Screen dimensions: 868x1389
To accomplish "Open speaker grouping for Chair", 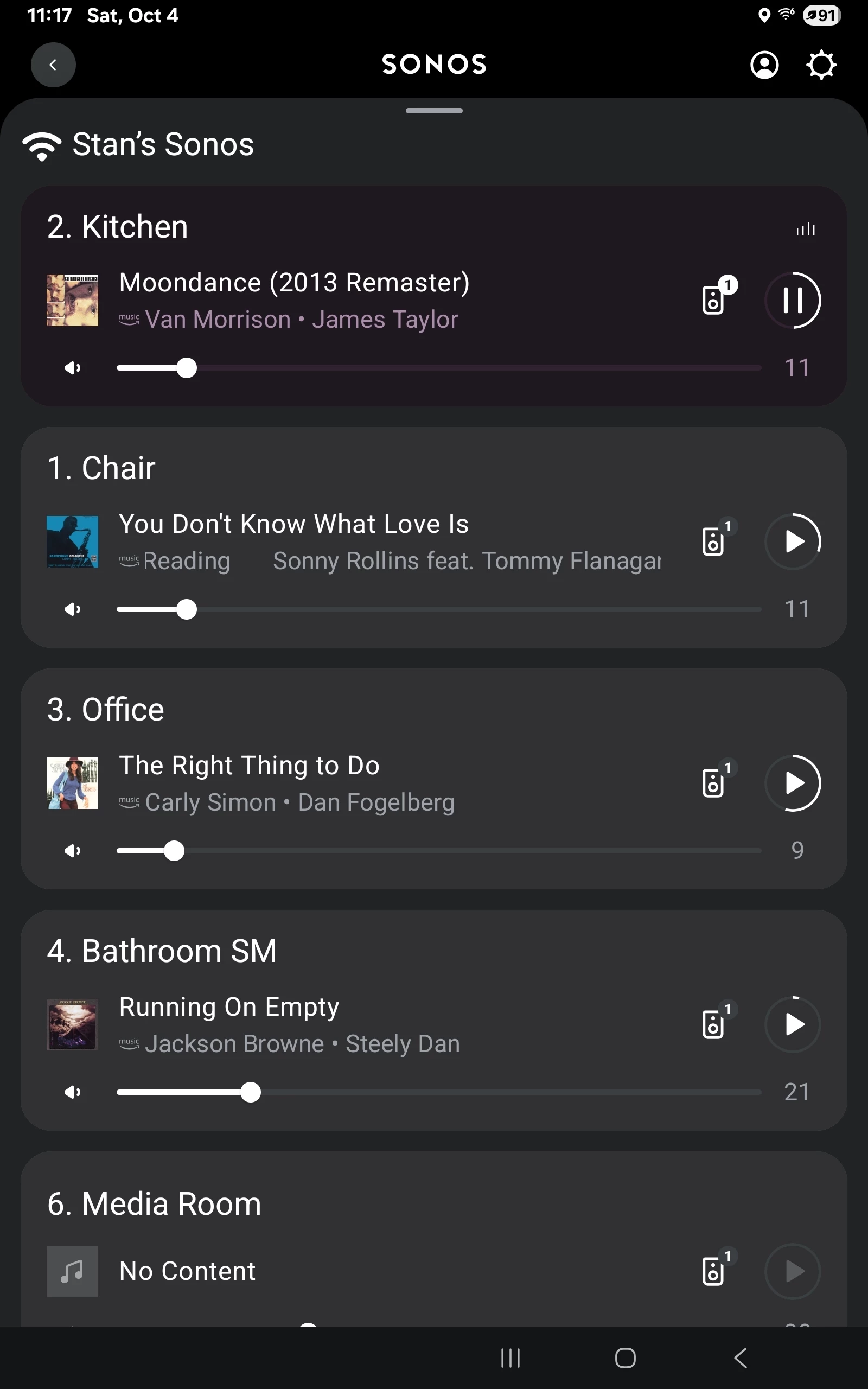I will coord(714,540).
